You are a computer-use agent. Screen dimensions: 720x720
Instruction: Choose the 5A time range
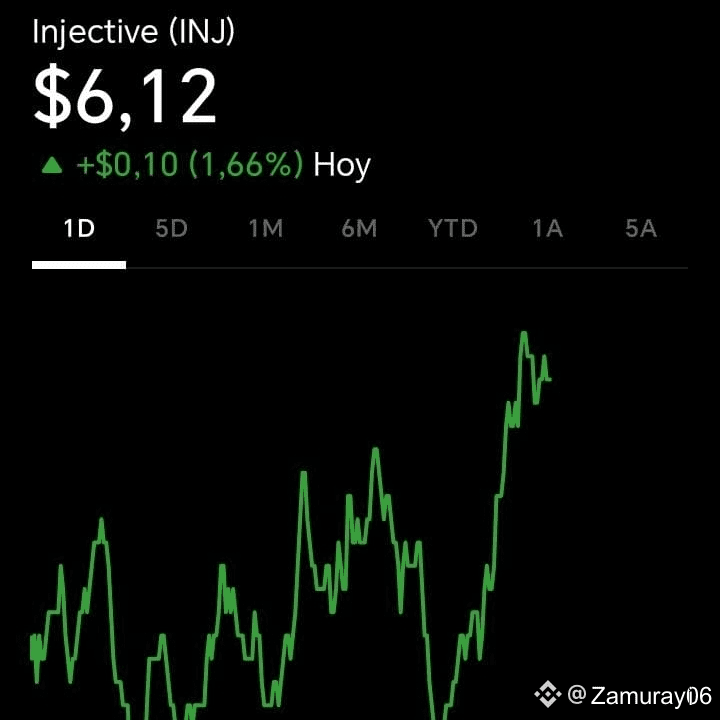[x=641, y=229]
